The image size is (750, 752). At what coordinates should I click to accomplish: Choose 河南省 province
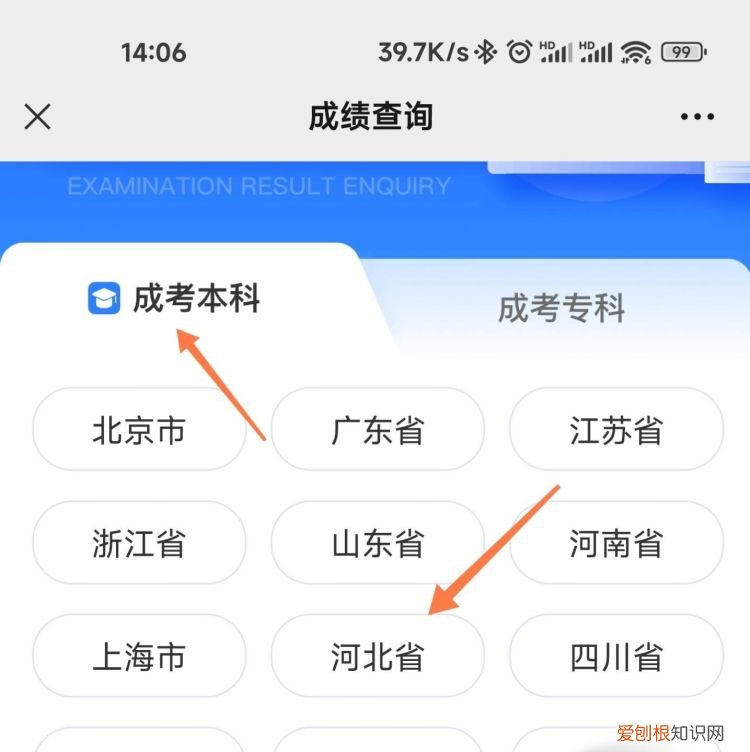coord(614,543)
